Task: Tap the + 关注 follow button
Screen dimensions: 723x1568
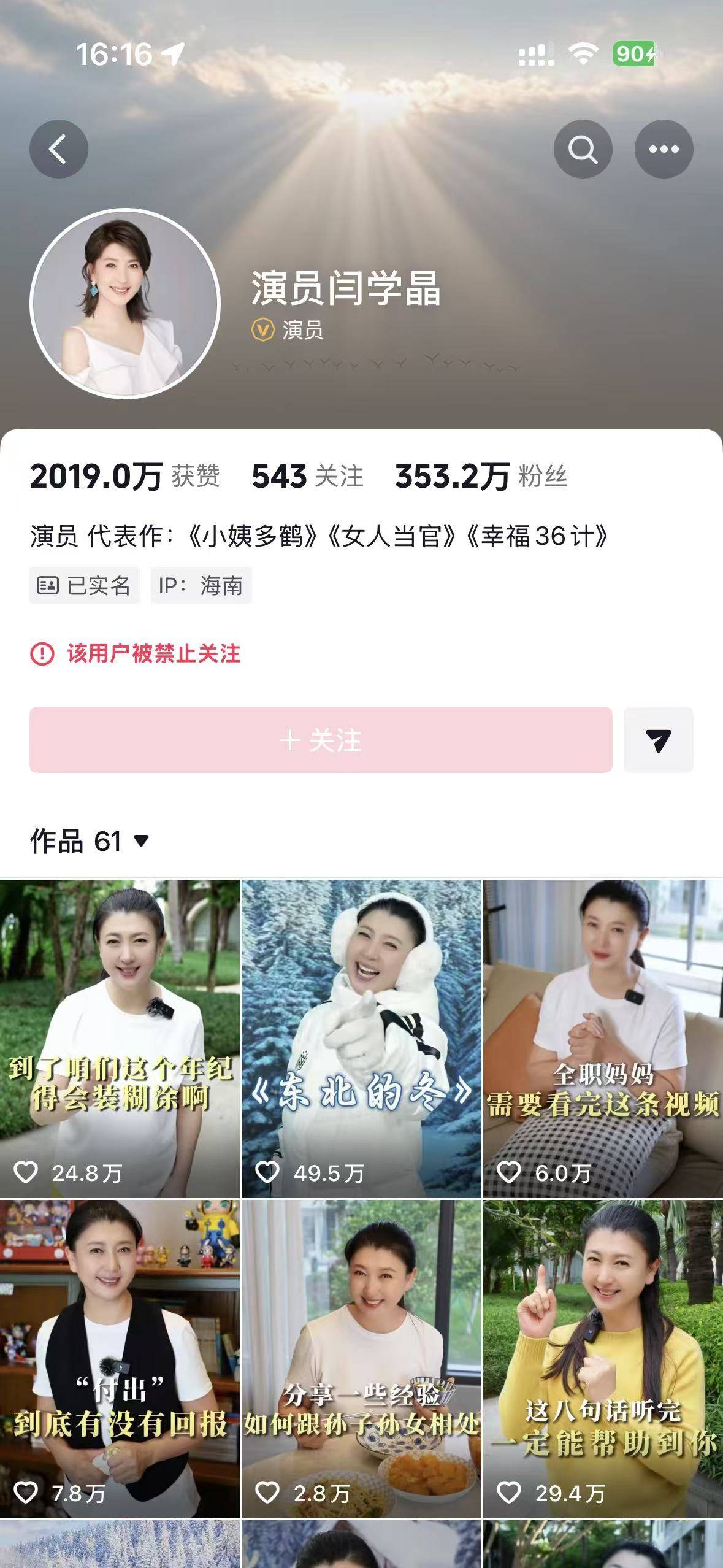Action: [321, 740]
